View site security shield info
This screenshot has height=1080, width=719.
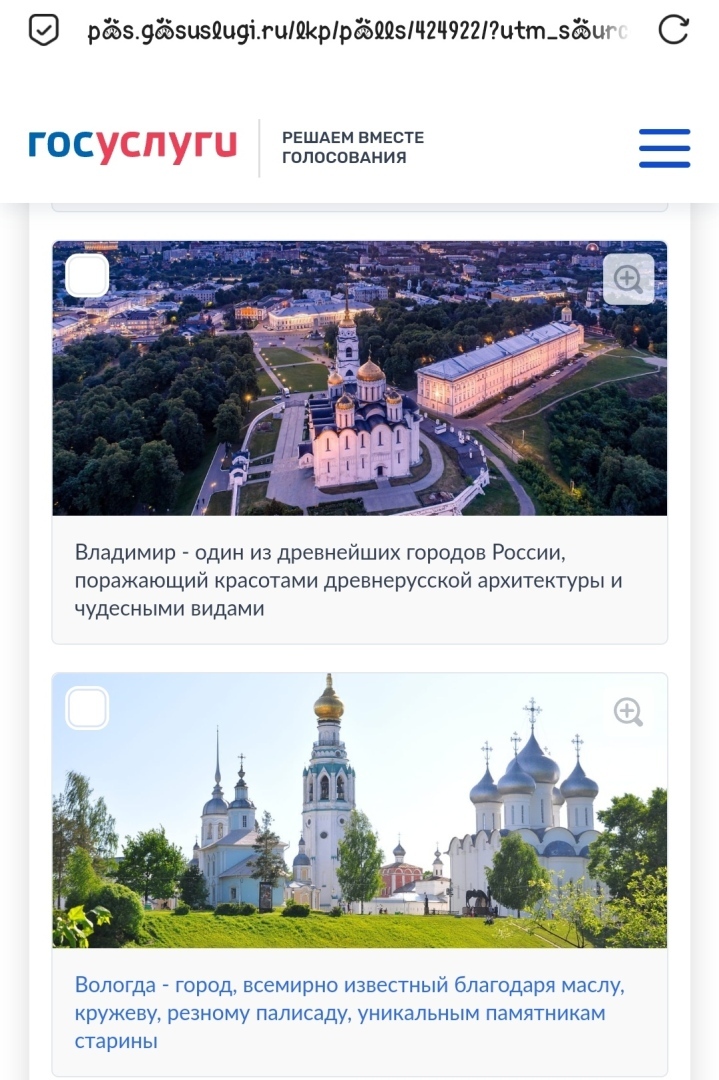pos(44,30)
